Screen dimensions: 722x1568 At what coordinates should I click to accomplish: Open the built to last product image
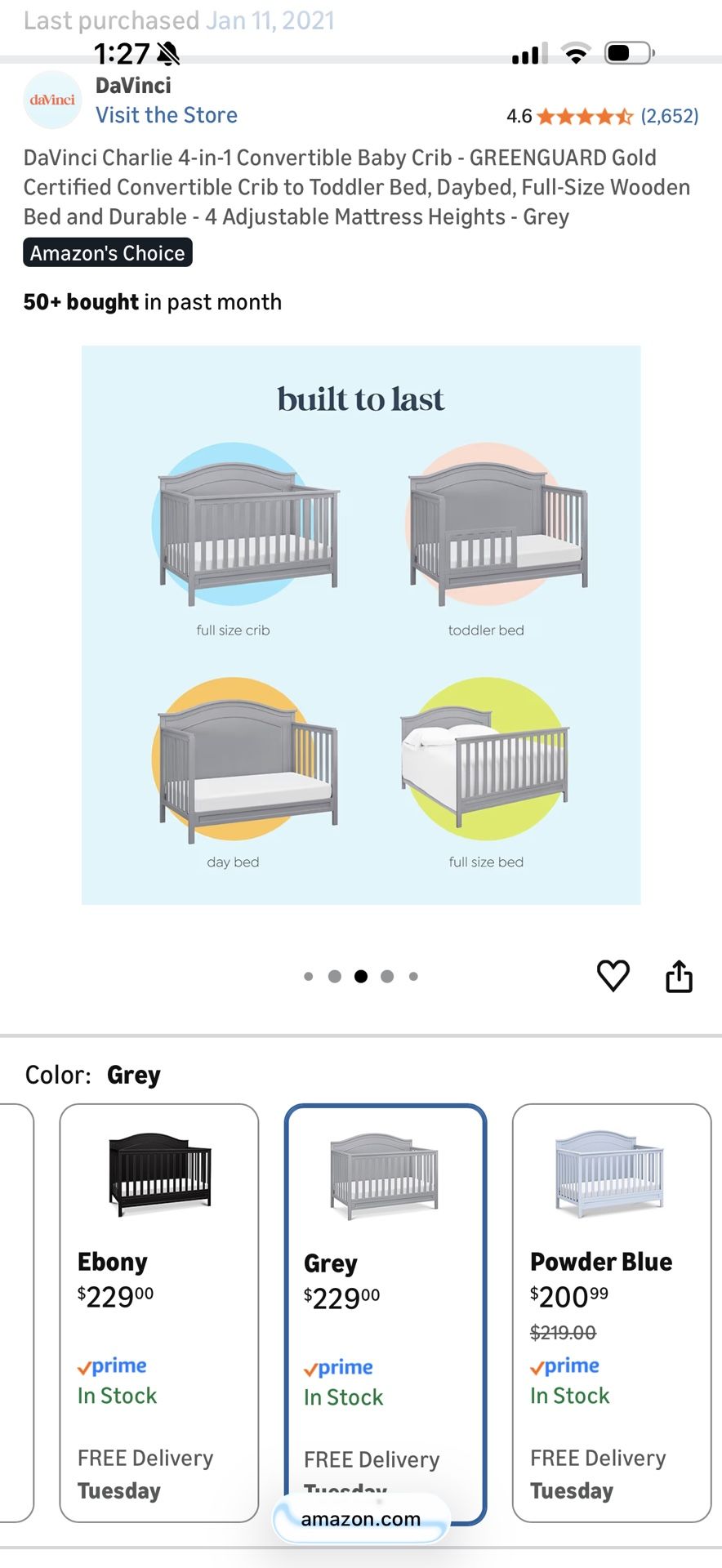361,625
